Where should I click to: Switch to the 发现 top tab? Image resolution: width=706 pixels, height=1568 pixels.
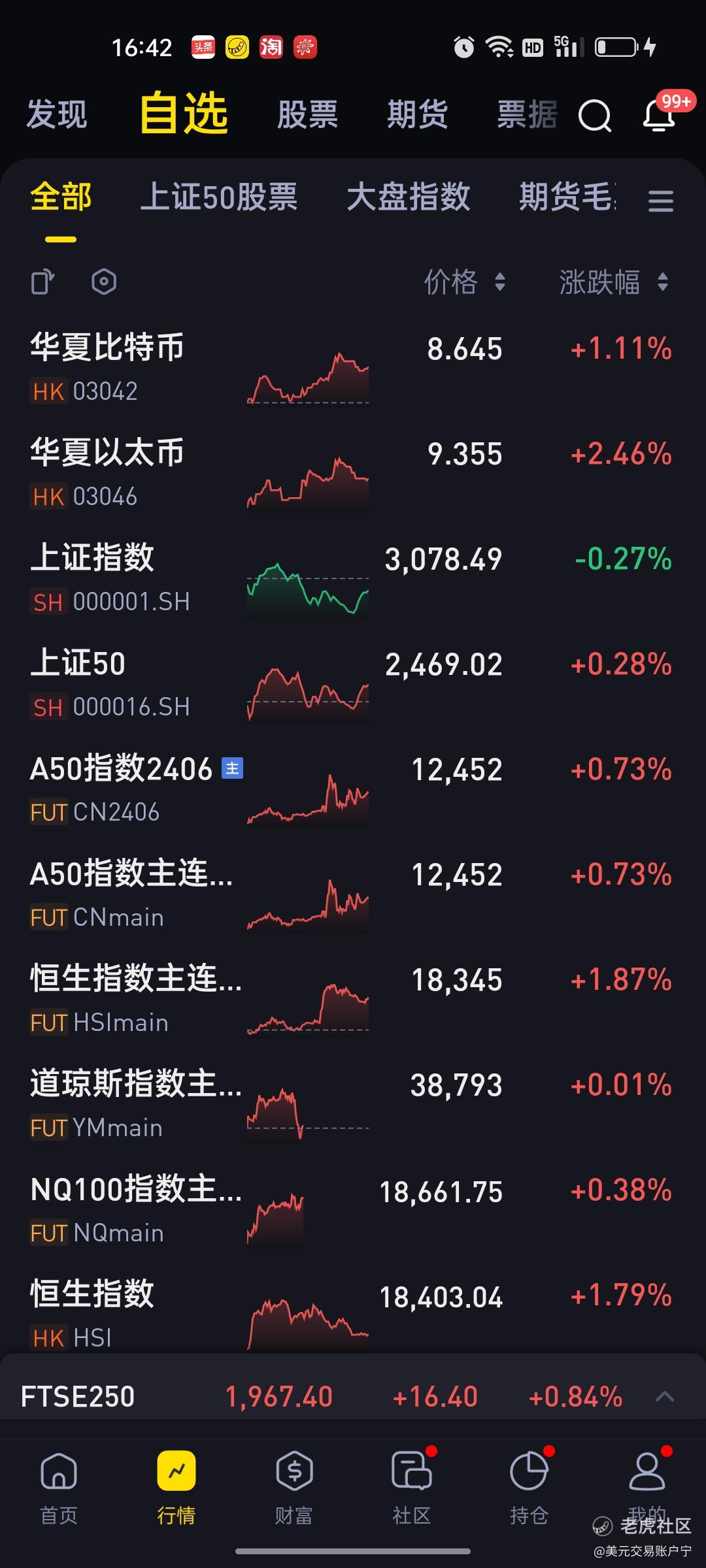coord(57,115)
